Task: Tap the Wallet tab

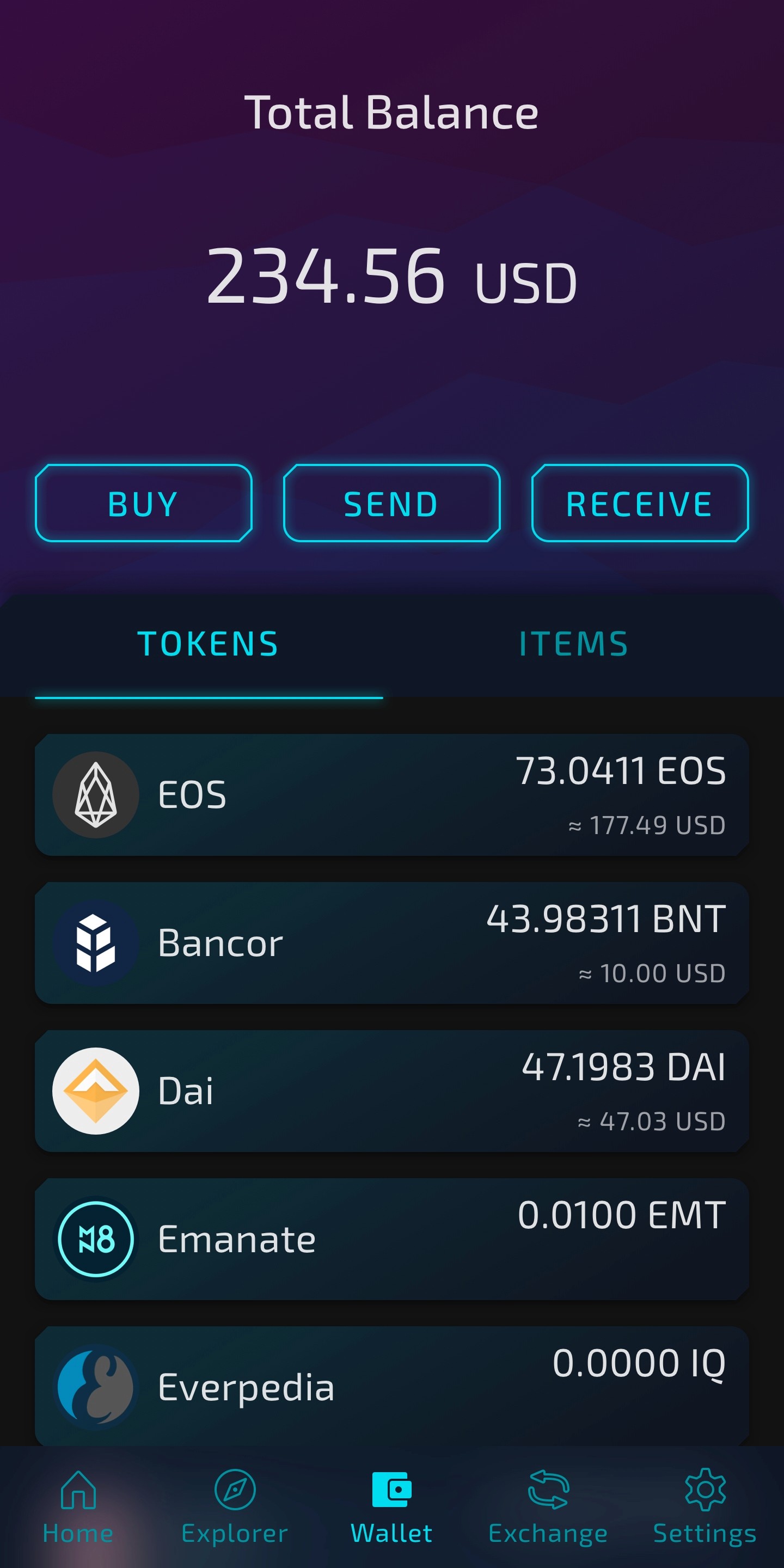Action: click(391, 1506)
